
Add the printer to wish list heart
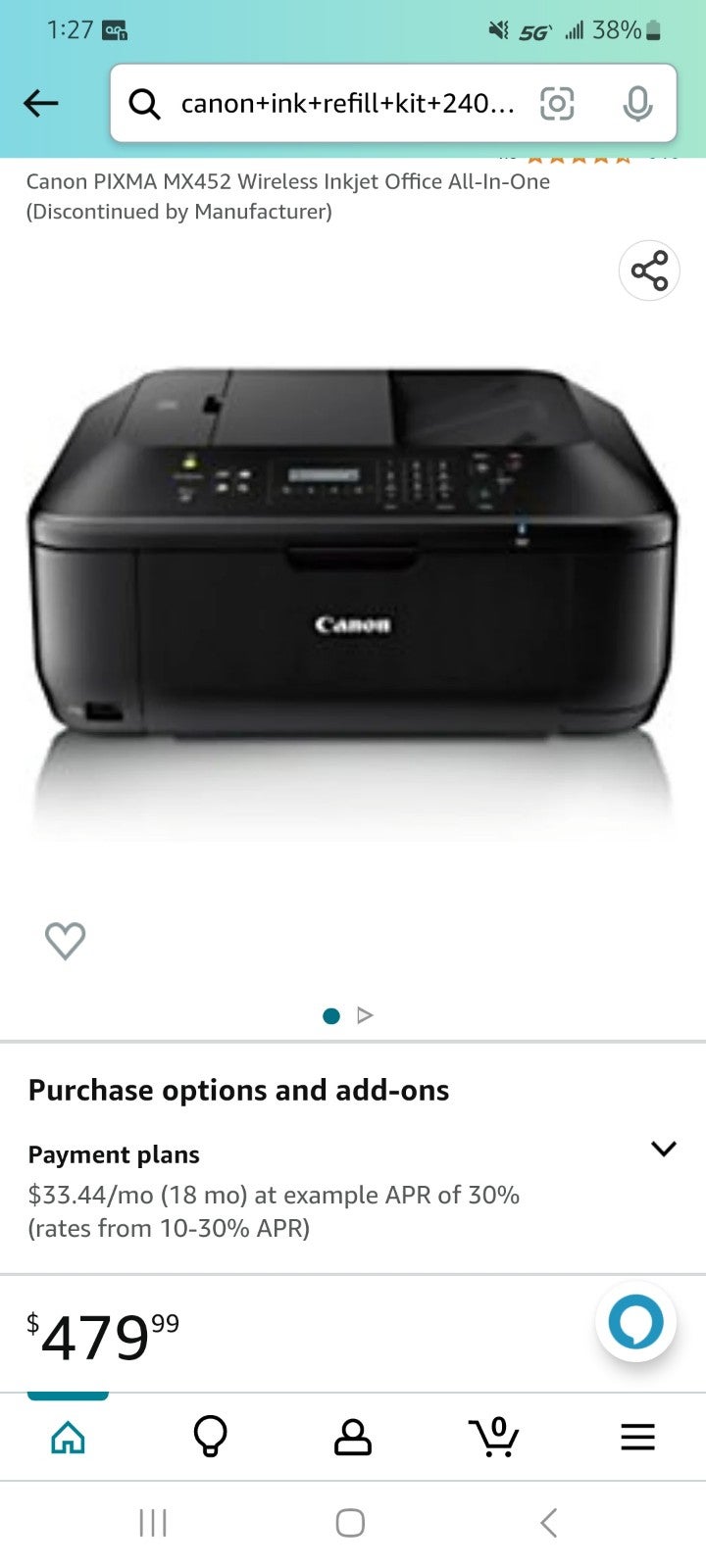(x=66, y=941)
